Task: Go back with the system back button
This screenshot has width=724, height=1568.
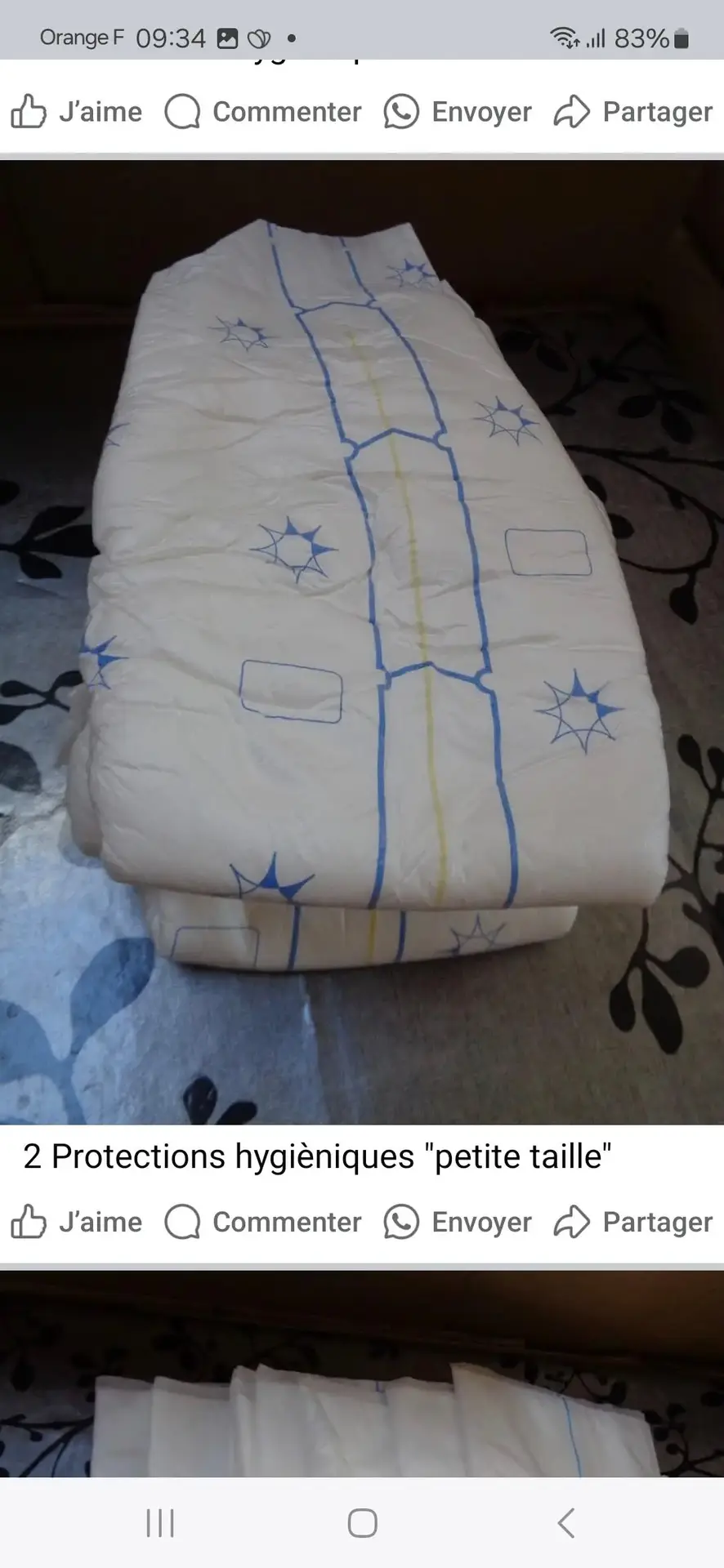Action: (x=565, y=1523)
